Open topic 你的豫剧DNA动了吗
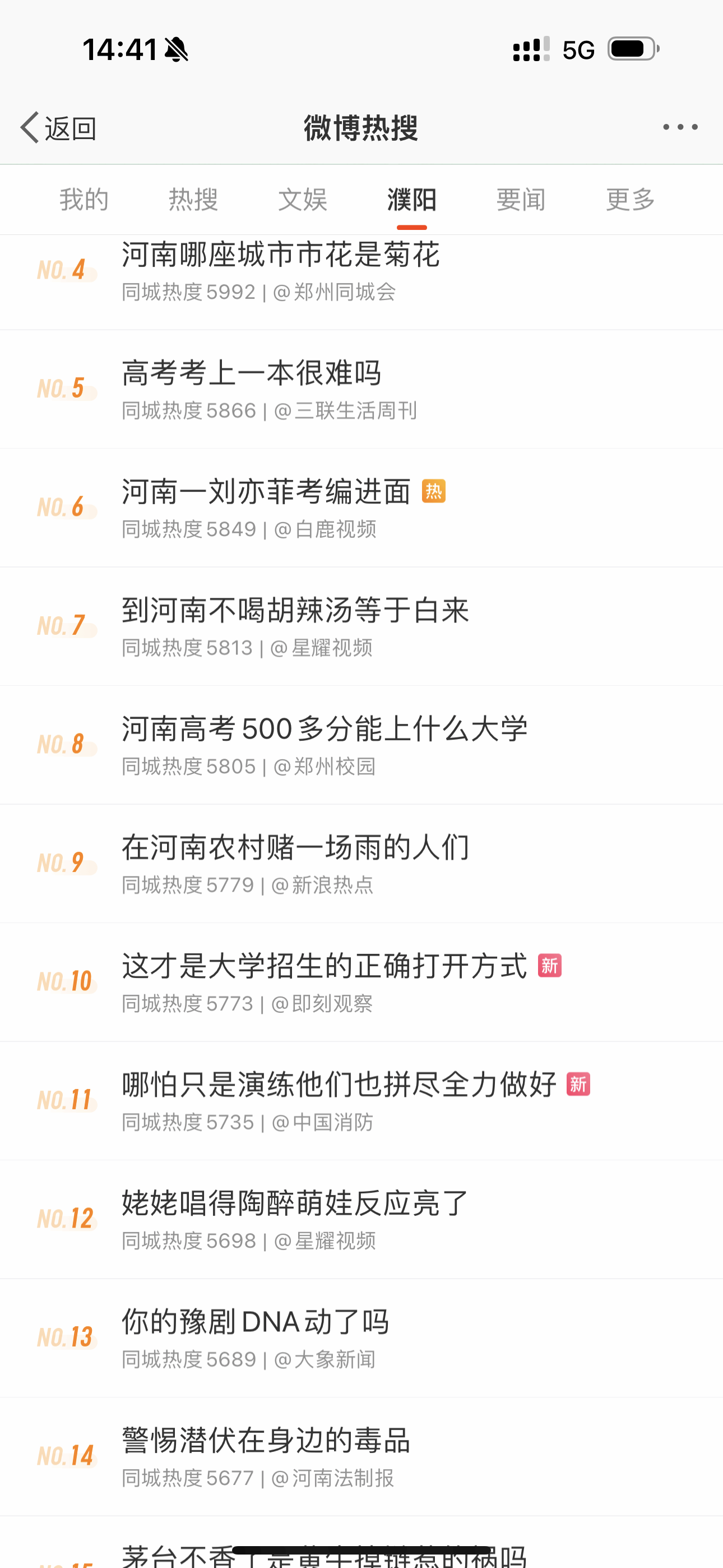This screenshot has height=1568, width=723. [x=361, y=1339]
